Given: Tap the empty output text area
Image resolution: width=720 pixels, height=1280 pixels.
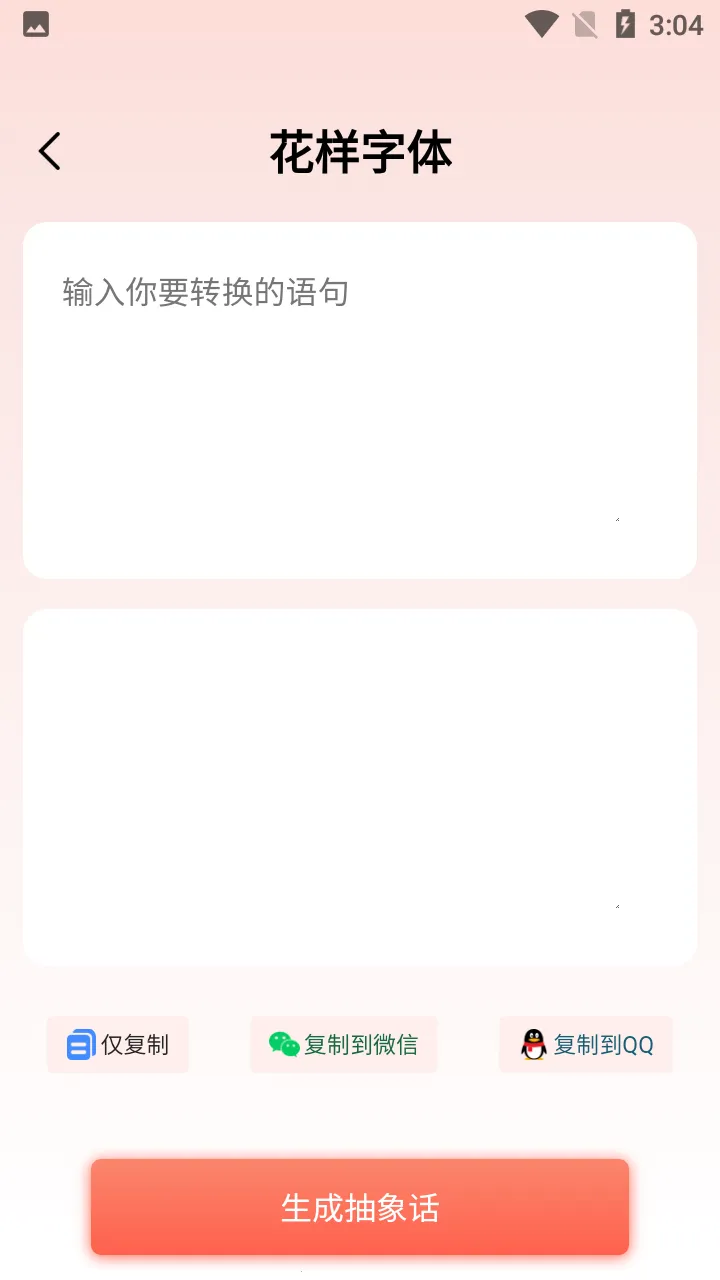Looking at the screenshot, I should [360, 785].
